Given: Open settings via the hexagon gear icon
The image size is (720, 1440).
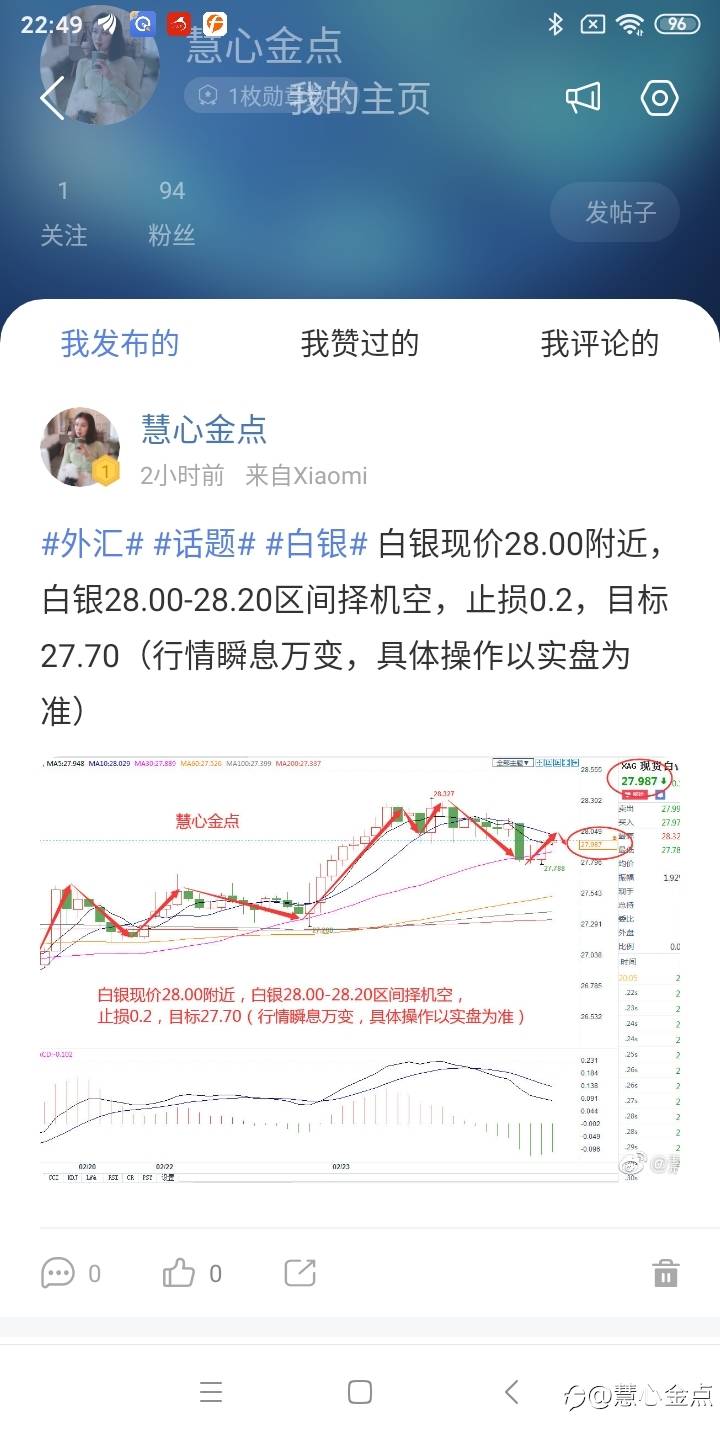Looking at the screenshot, I should 660,97.
